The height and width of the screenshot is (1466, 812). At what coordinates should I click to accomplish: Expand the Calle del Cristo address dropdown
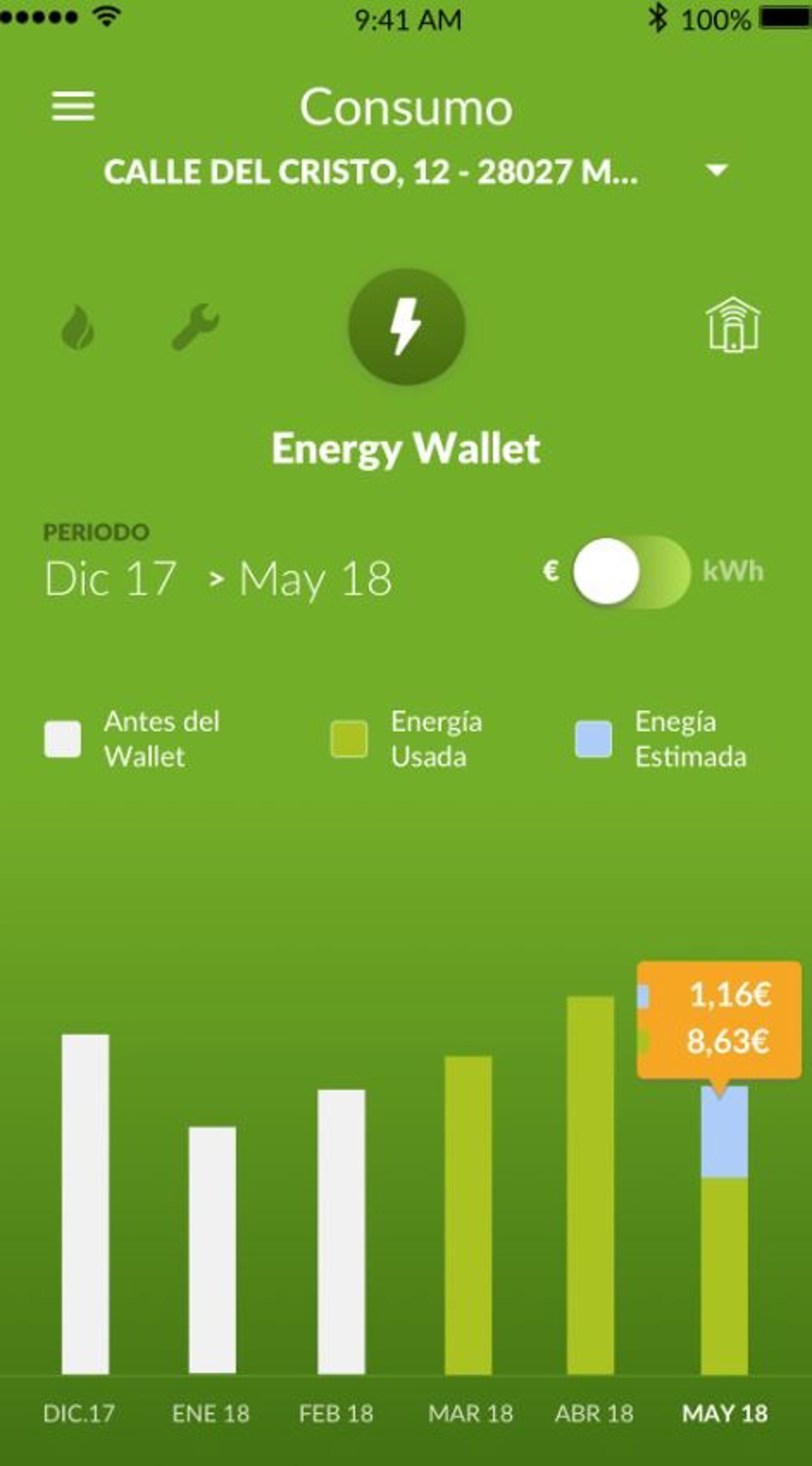(716, 170)
